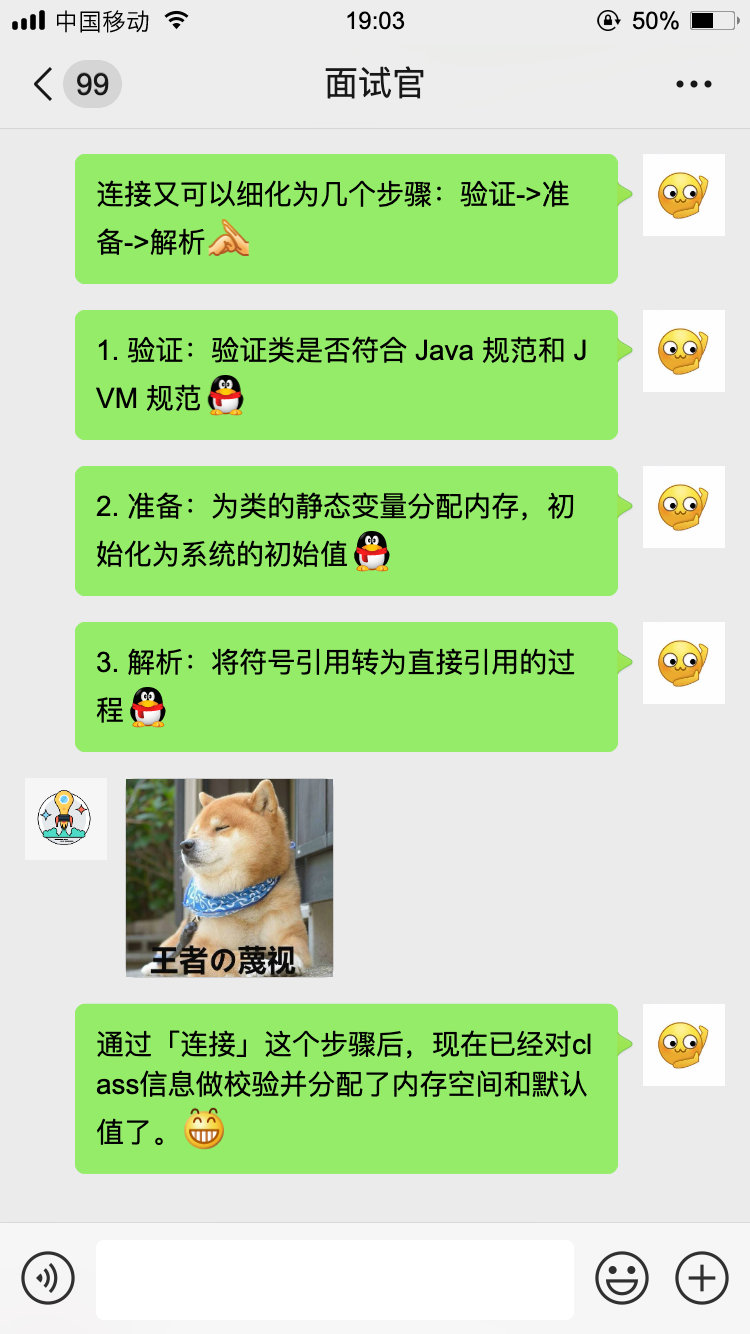Image resolution: width=750 pixels, height=1334 pixels.
Task: Switch to voice message input
Action: pyautogui.click(x=48, y=1278)
